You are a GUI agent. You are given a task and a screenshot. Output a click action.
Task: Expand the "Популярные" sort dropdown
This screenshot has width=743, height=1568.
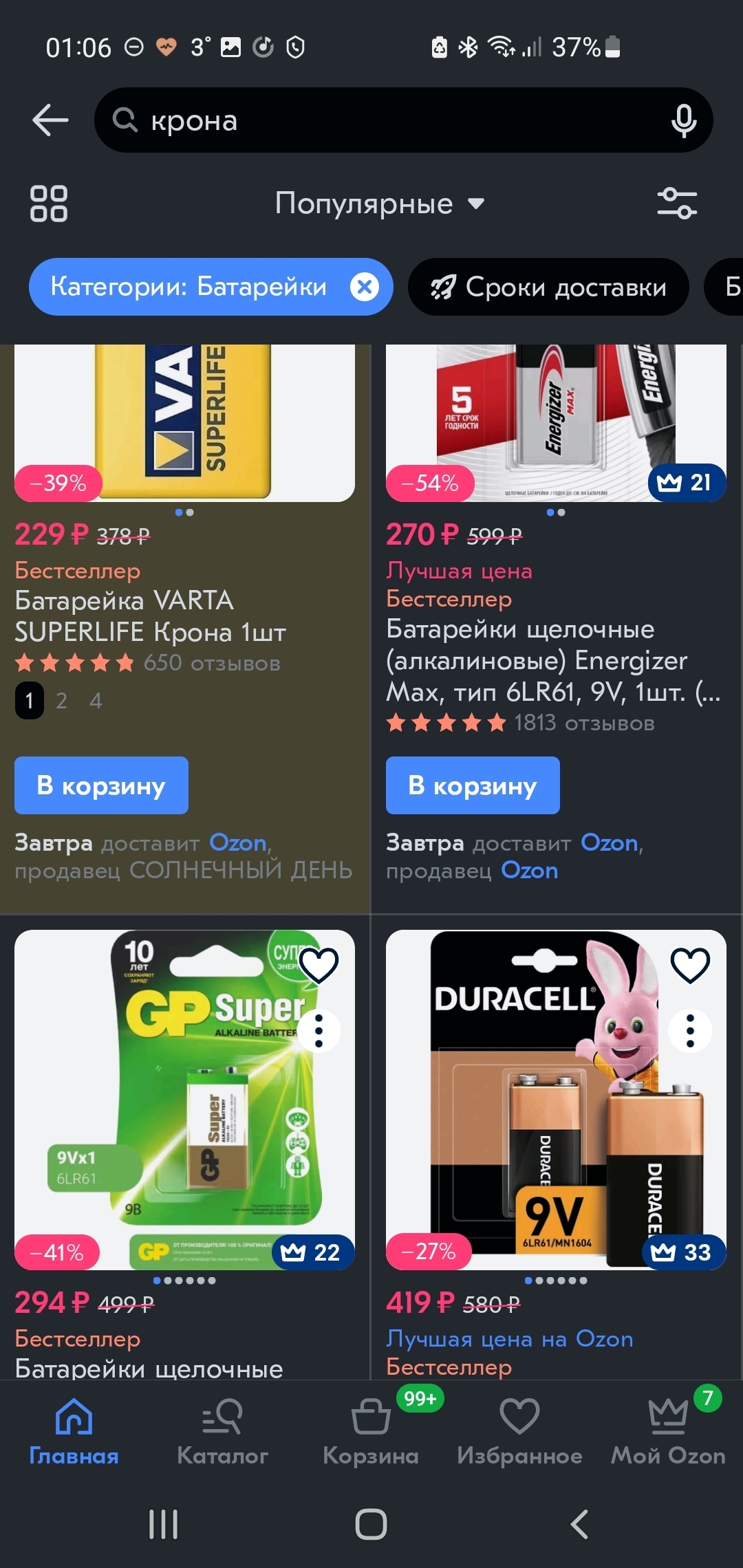coord(380,204)
